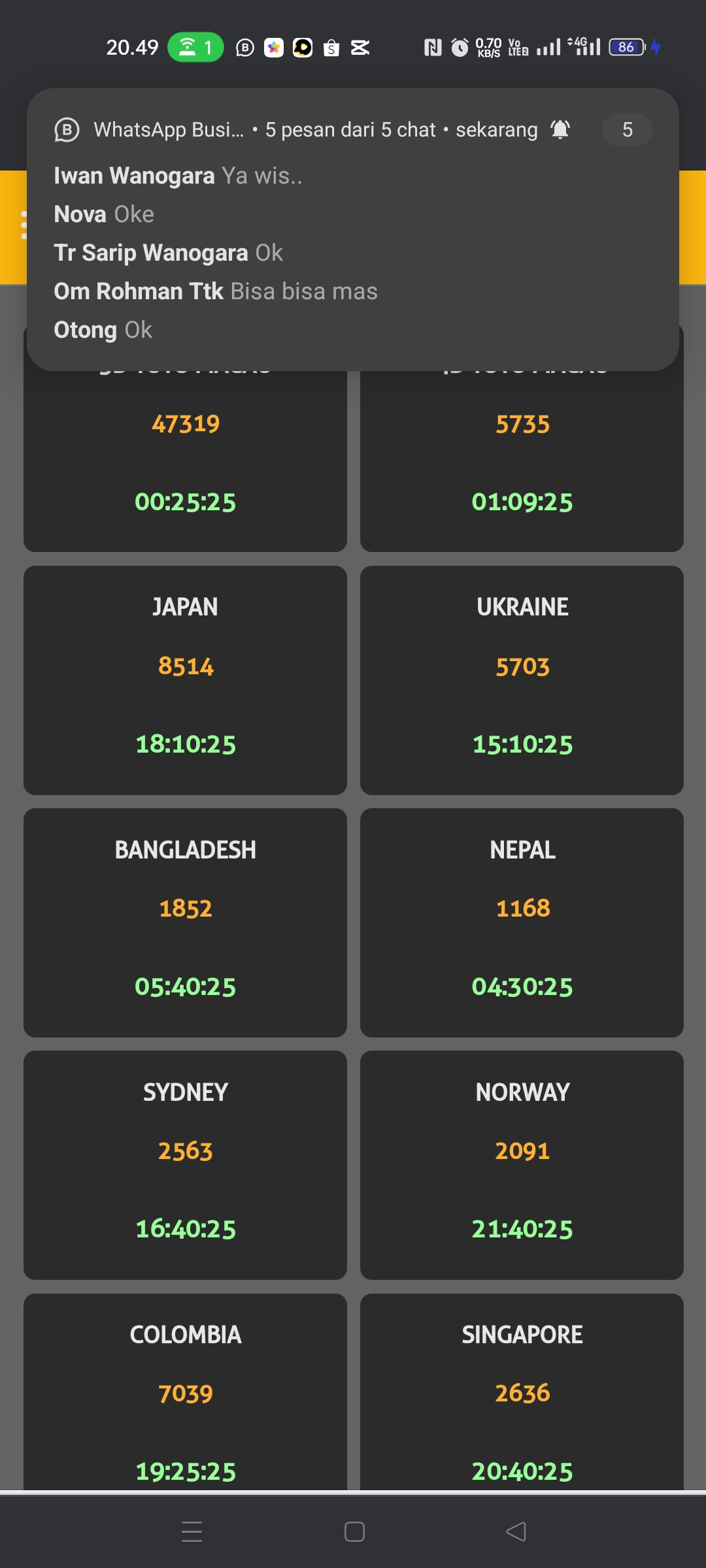Open Iwan Wanogara's message in the notification

178,176
